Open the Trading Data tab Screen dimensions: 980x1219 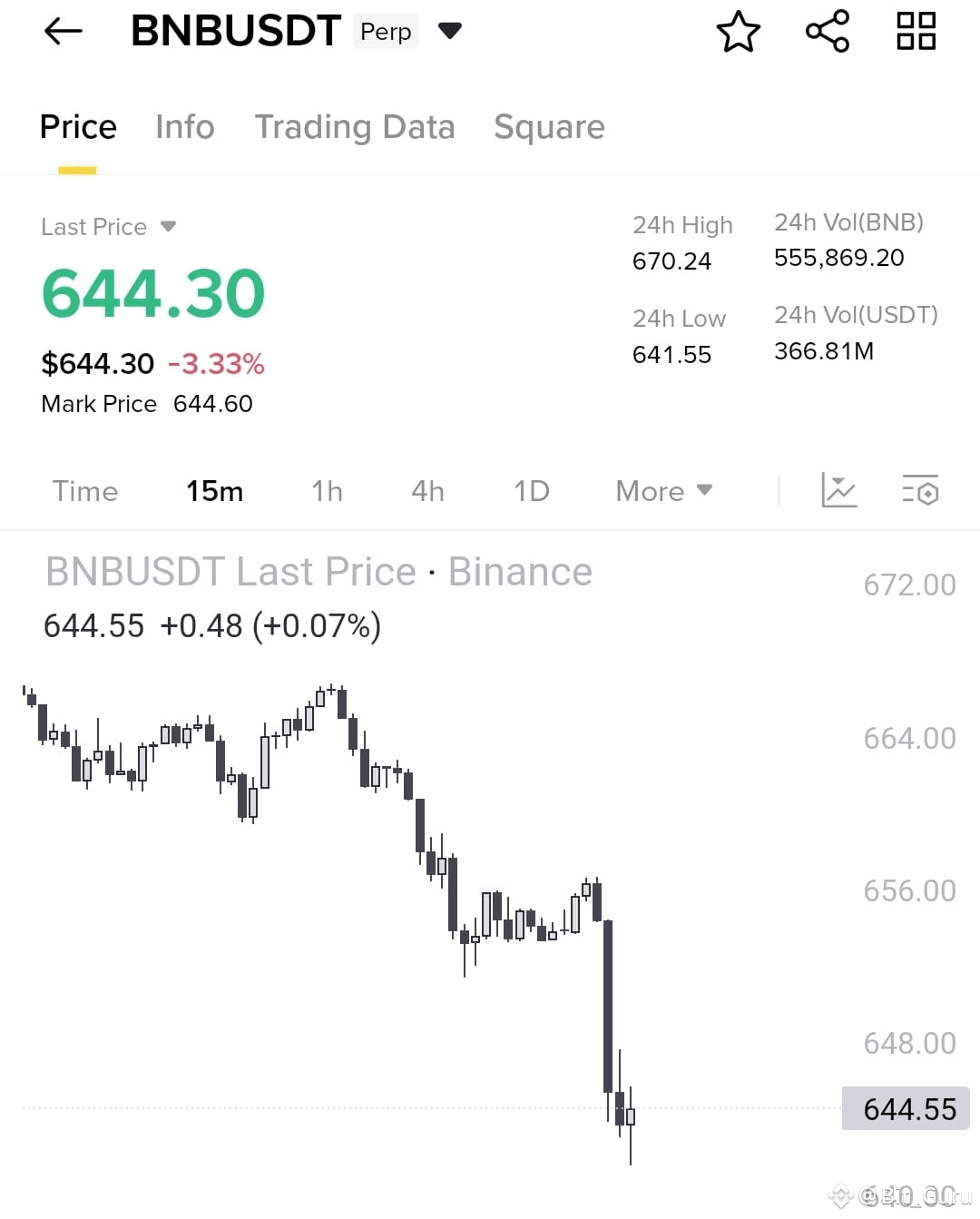(x=356, y=127)
